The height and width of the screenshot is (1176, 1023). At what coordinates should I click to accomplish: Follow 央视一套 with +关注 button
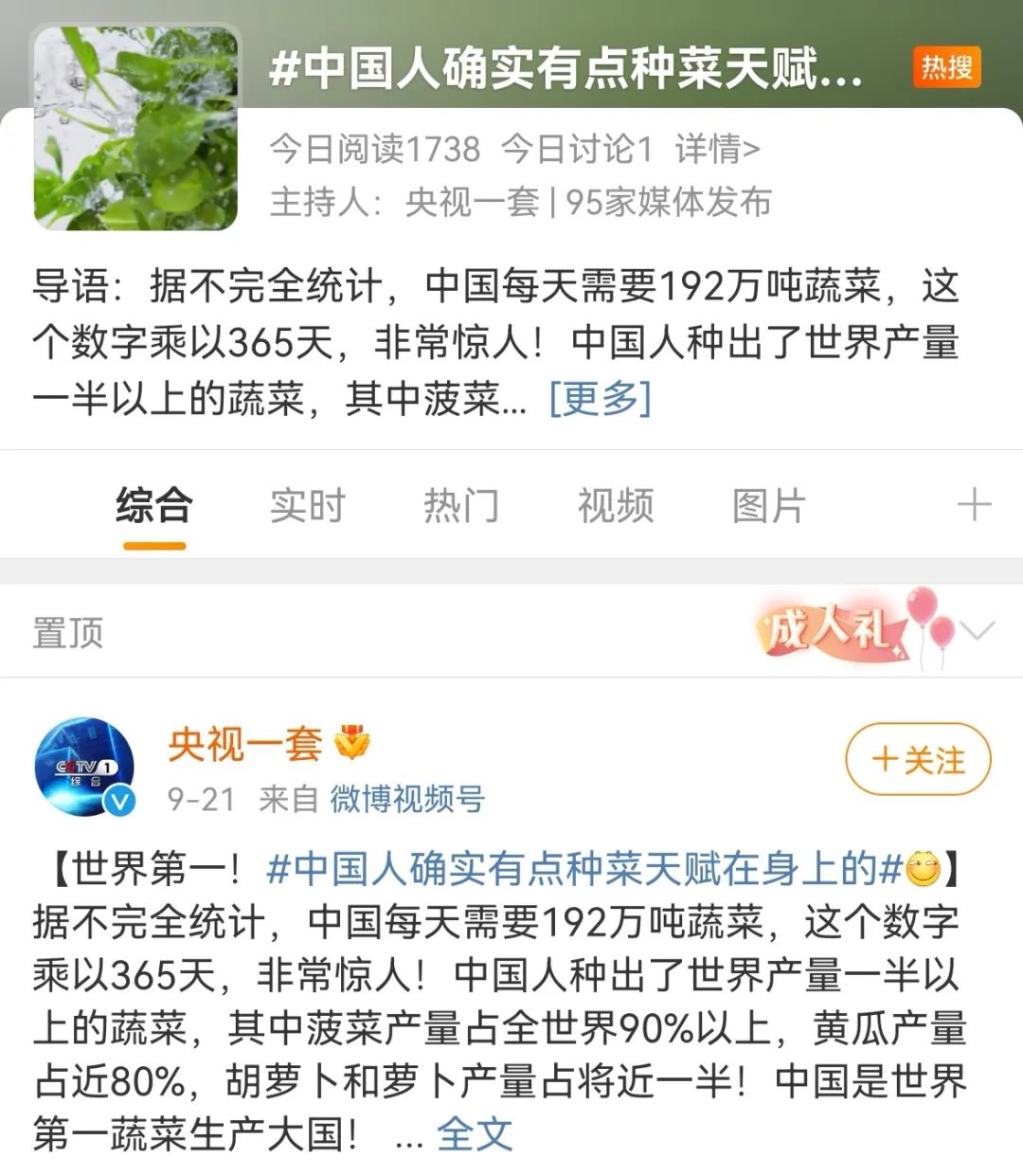917,759
